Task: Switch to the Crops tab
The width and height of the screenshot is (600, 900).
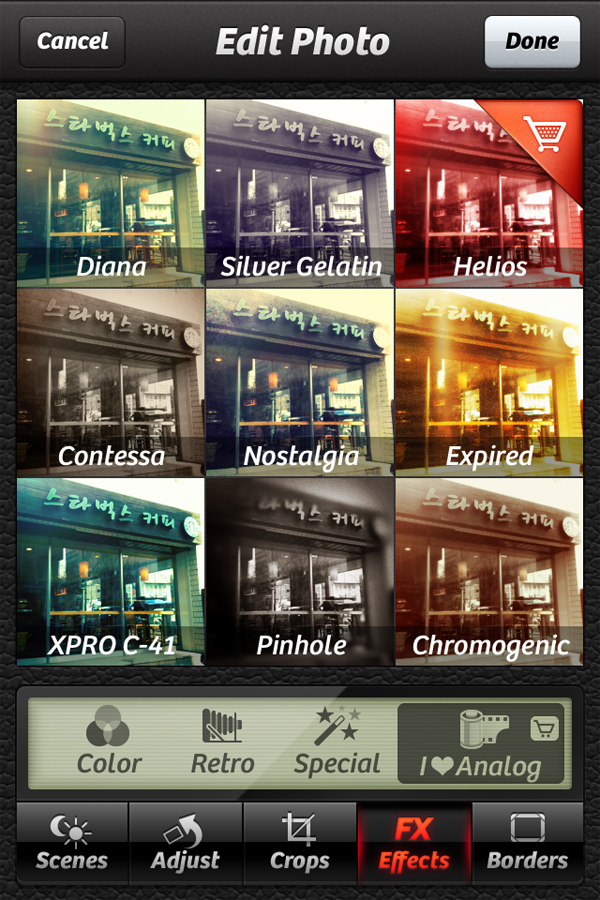Action: coord(300,843)
